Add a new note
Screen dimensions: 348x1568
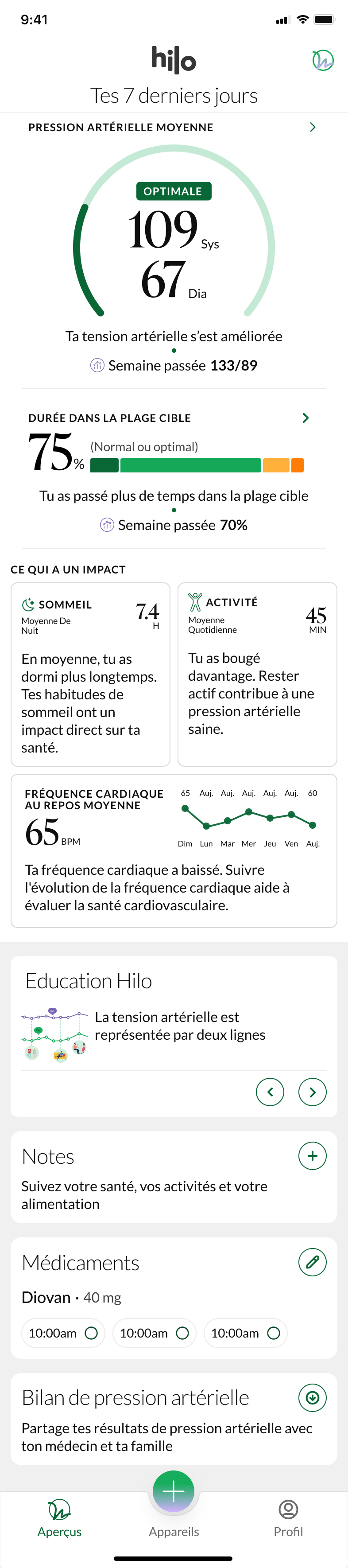pos(312,1156)
